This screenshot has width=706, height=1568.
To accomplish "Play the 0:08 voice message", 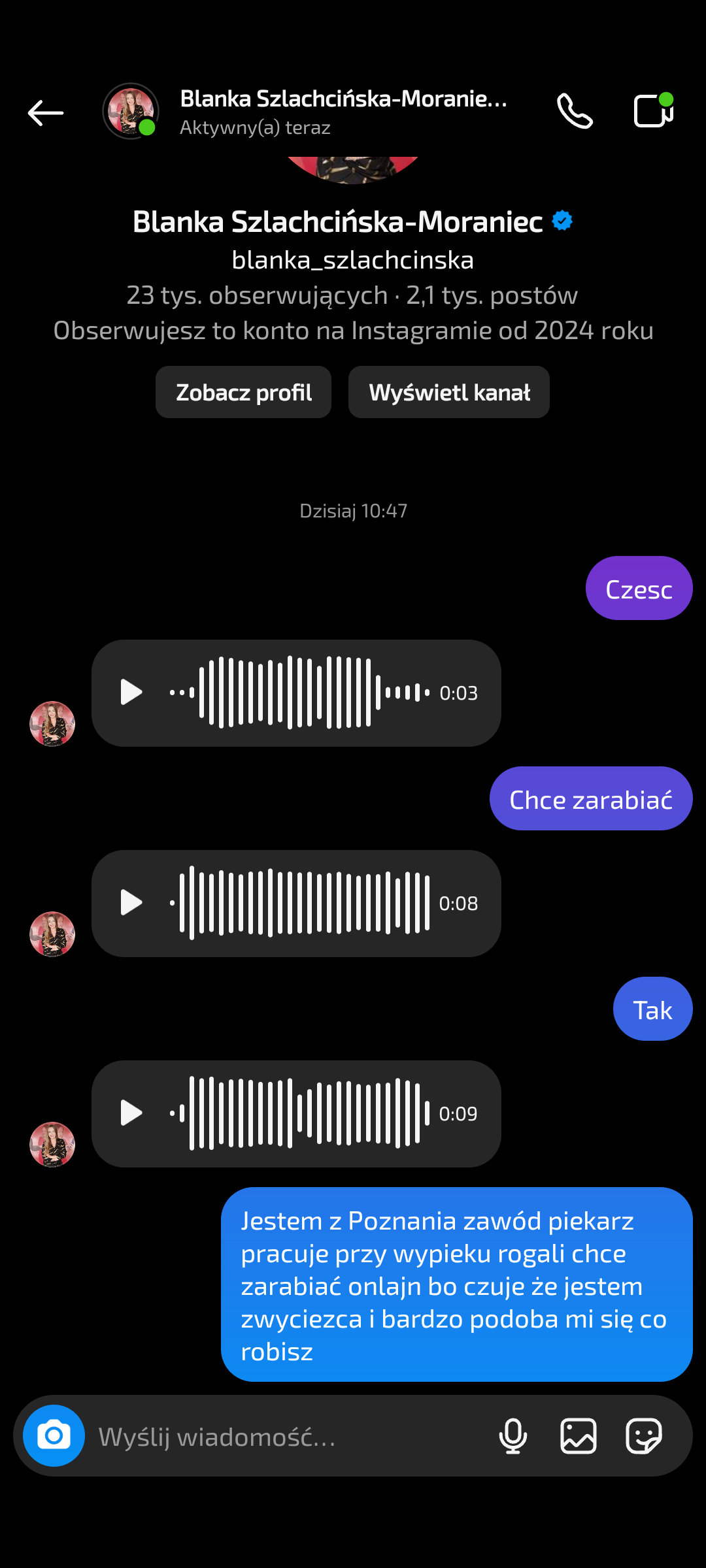I will coord(131,903).
